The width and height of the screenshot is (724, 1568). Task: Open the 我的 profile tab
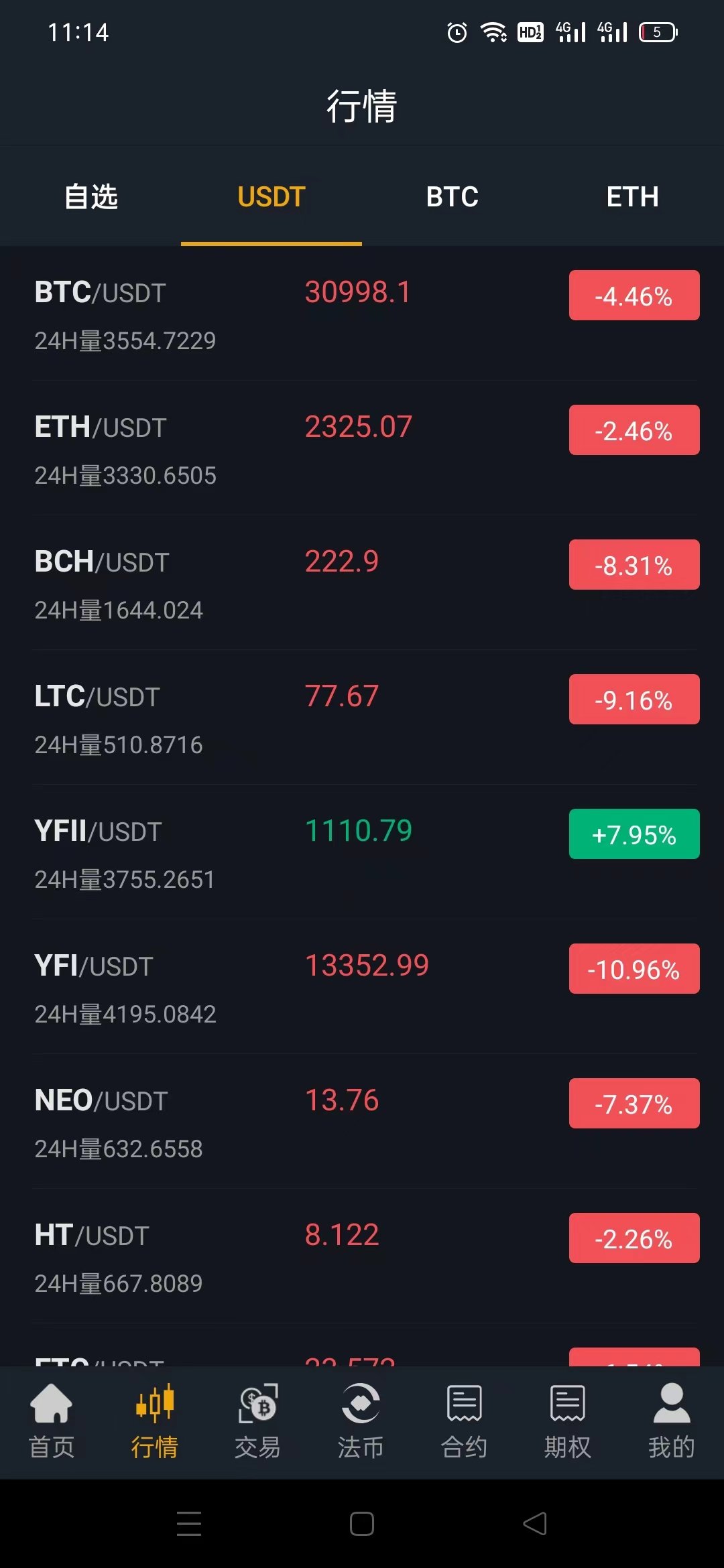(x=671, y=1421)
